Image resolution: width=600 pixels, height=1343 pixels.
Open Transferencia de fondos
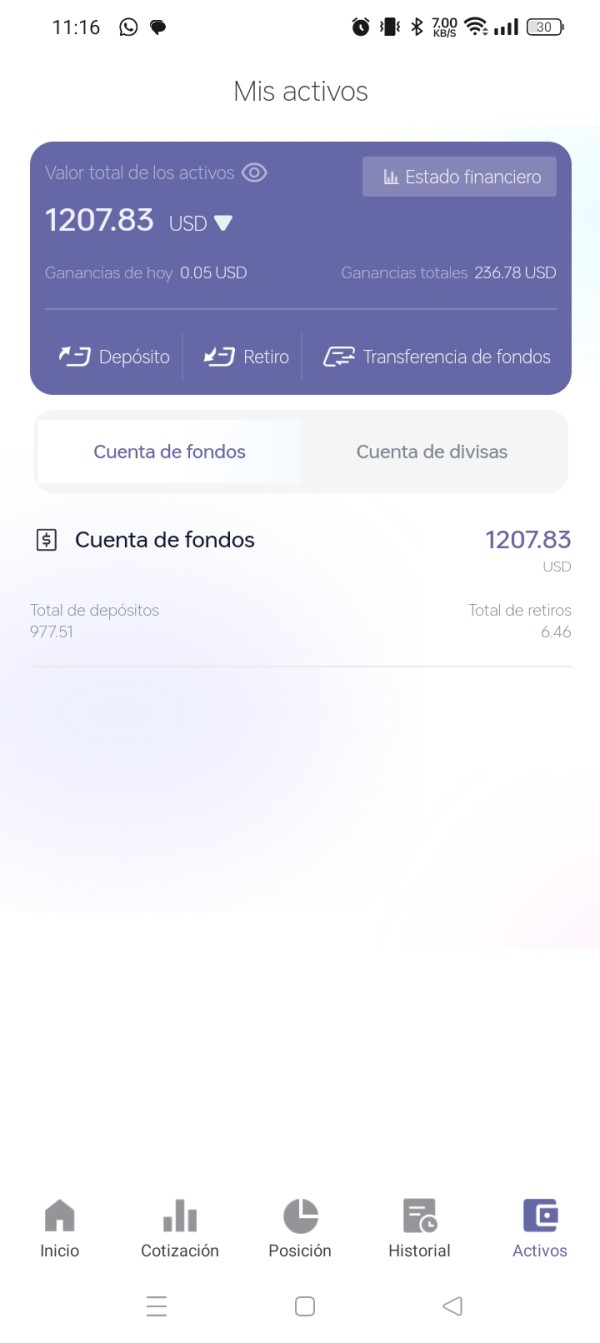coord(436,357)
